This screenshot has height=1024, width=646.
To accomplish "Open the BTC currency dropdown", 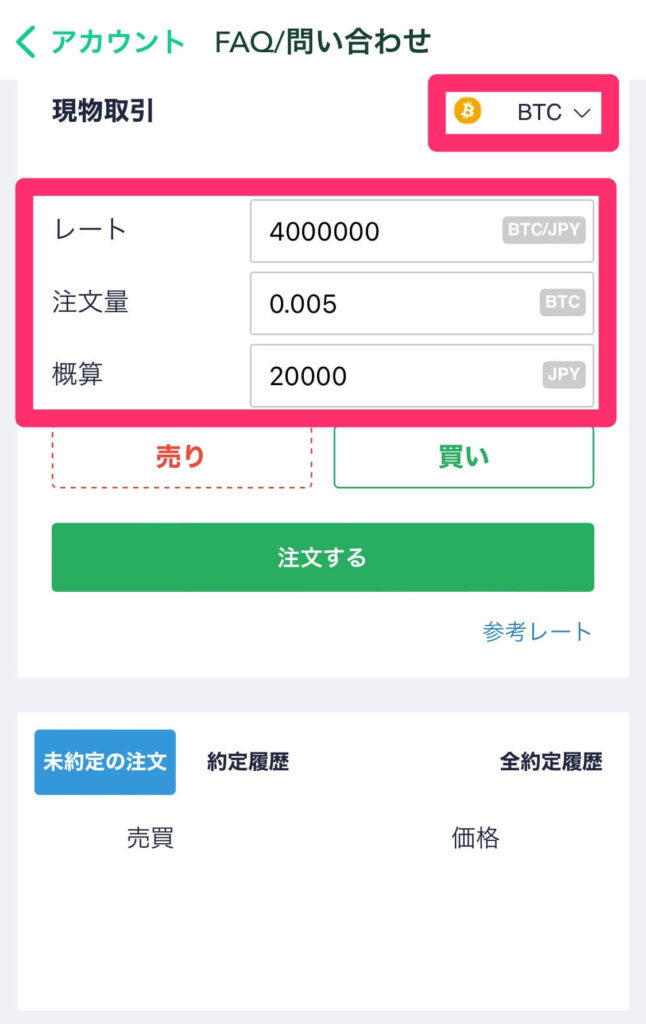I will [524, 112].
